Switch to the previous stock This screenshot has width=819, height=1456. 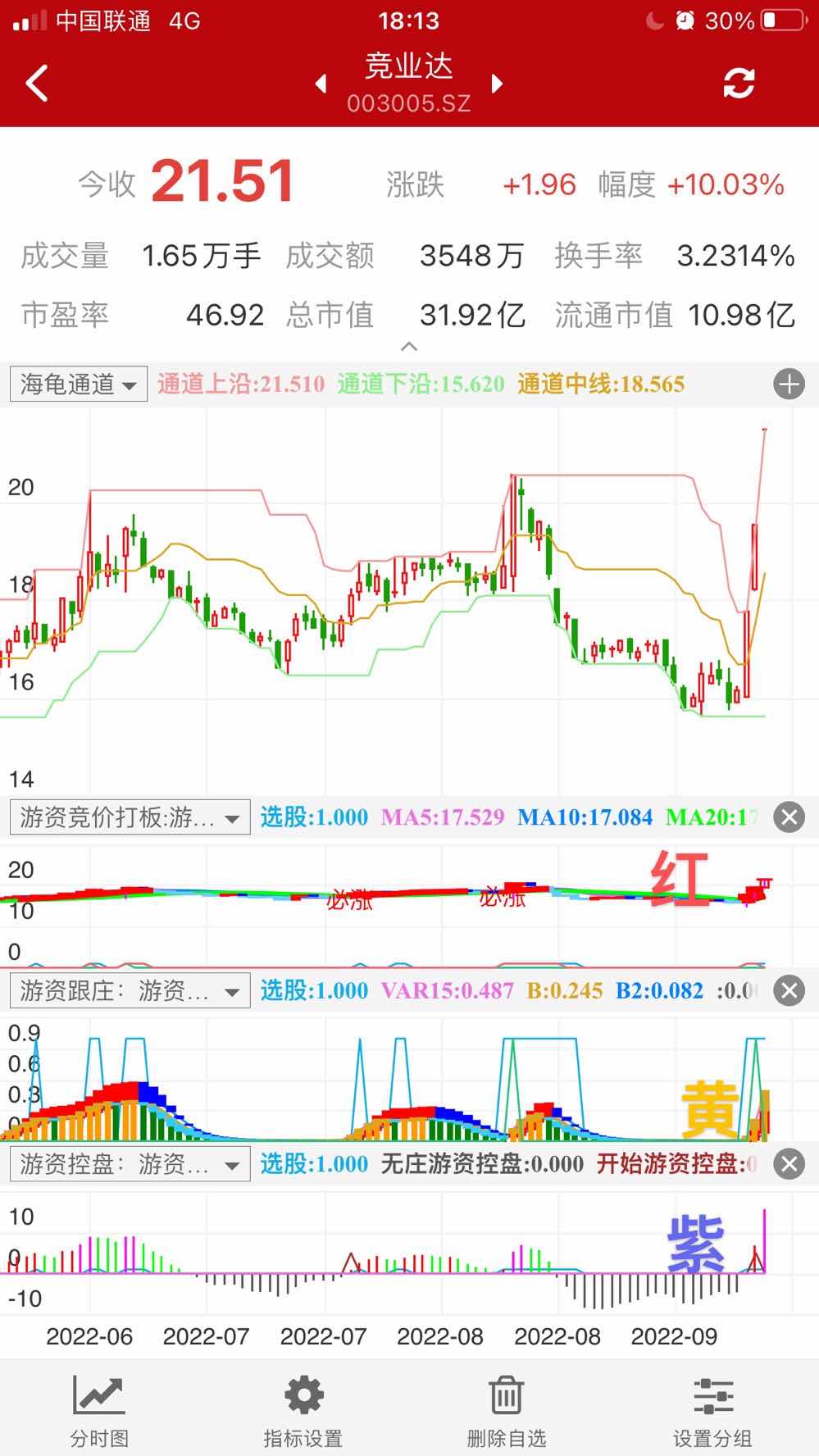[321, 84]
